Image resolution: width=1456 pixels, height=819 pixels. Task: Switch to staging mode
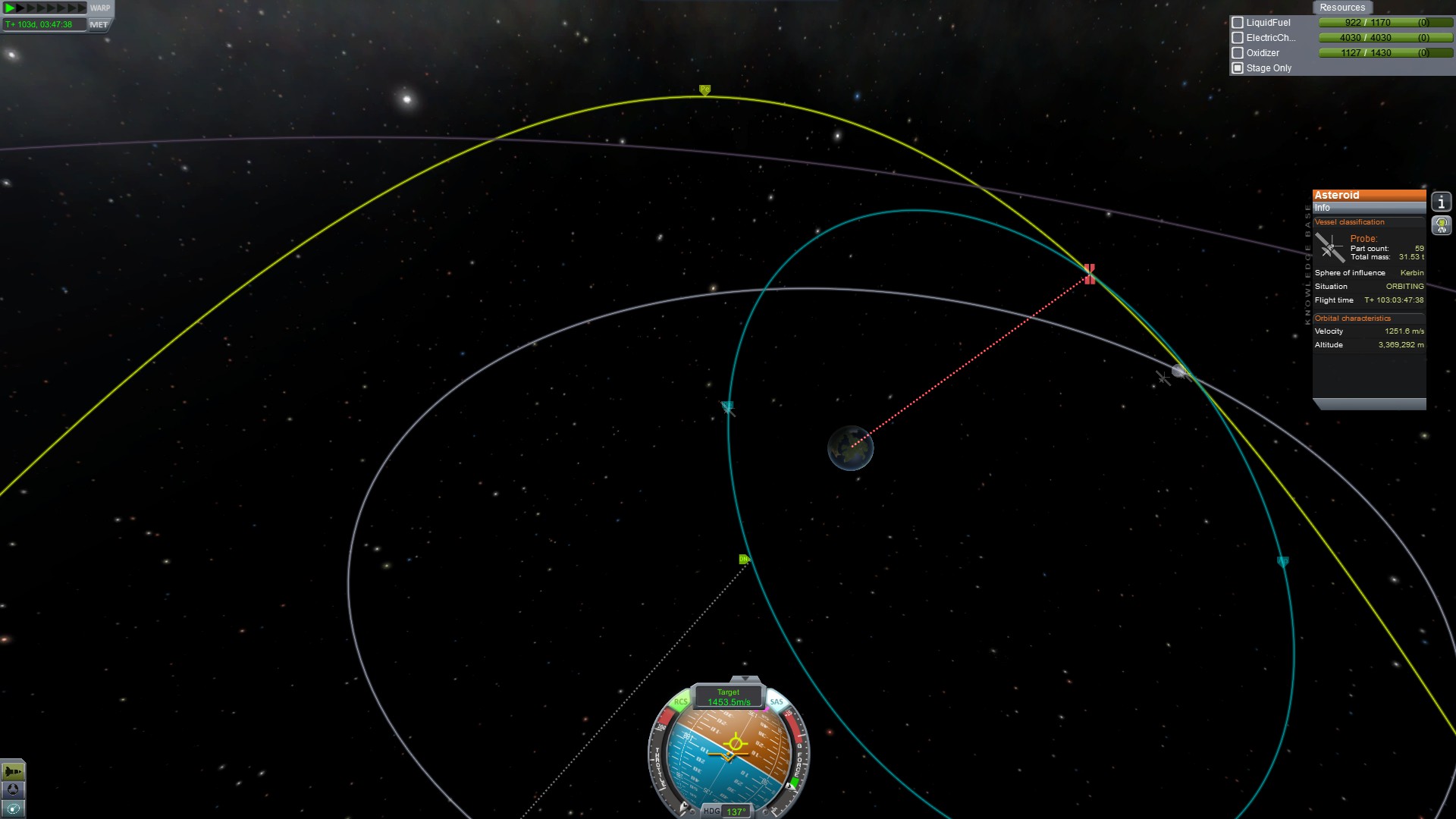tap(13, 772)
